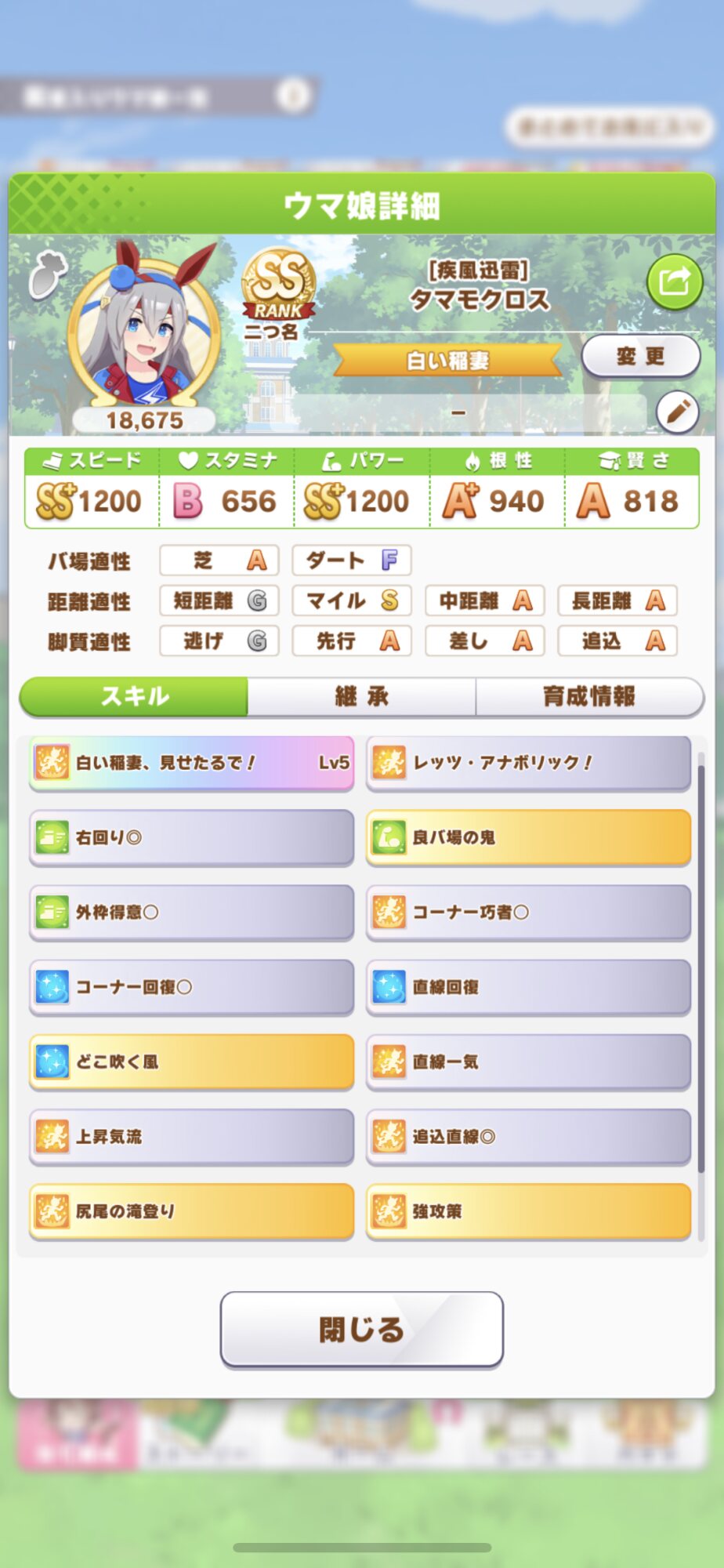Image resolution: width=724 pixels, height=1568 pixels.
Task: Switch to the 継承 tab
Action: point(361,696)
